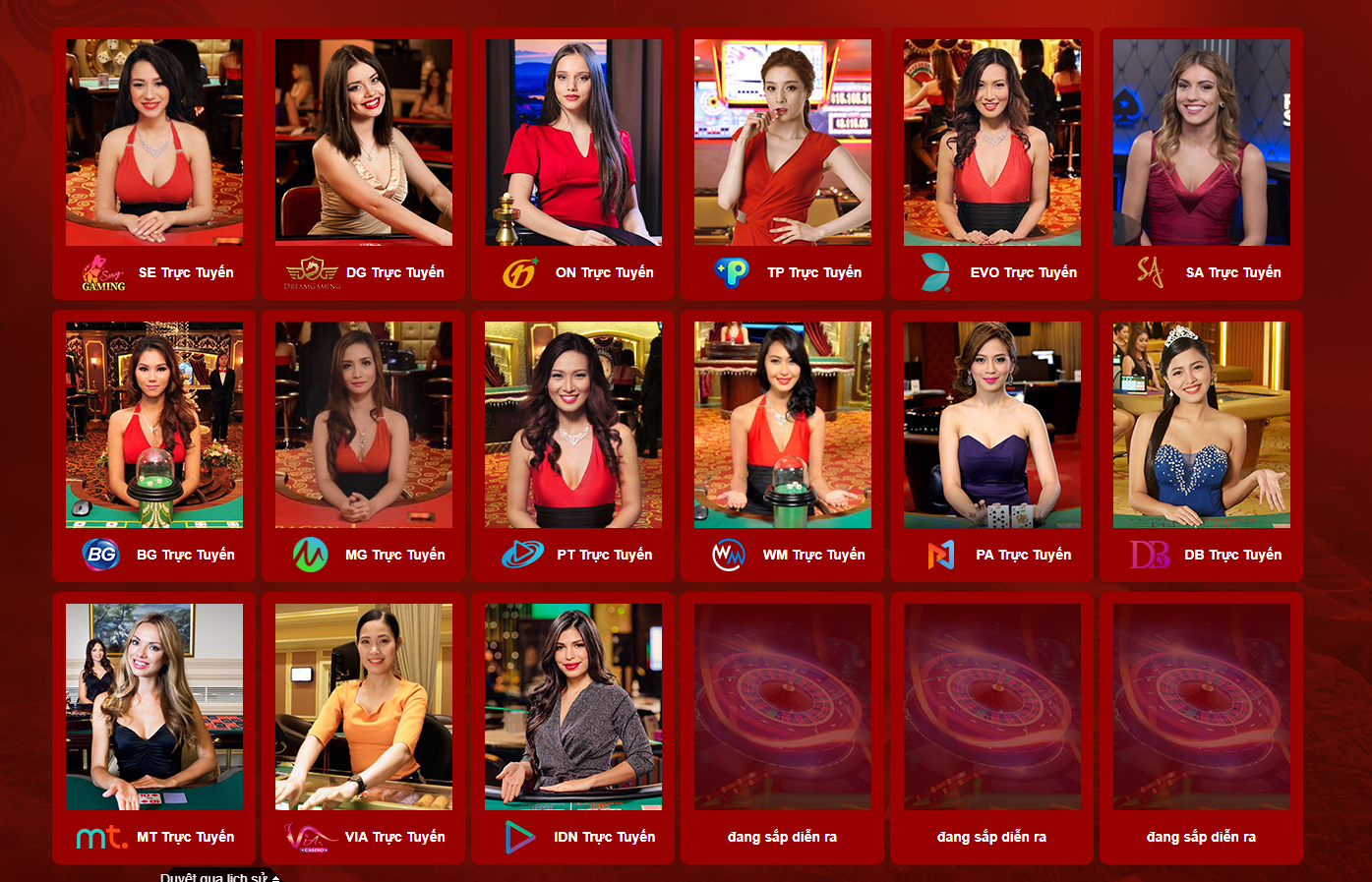Image resolution: width=1372 pixels, height=882 pixels.
Task: Tap the MG Trực Tuyến card
Action: coord(364,425)
